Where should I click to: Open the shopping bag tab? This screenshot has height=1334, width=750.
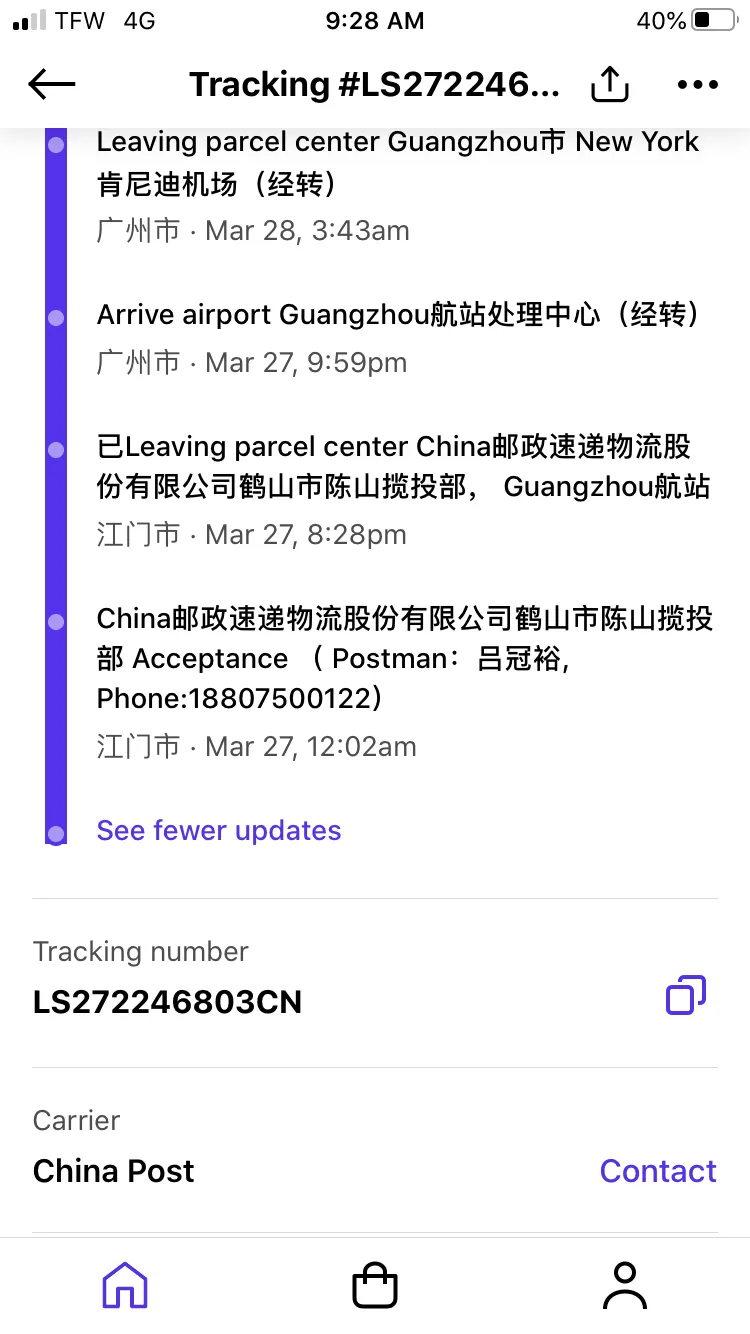coord(375,1285)
